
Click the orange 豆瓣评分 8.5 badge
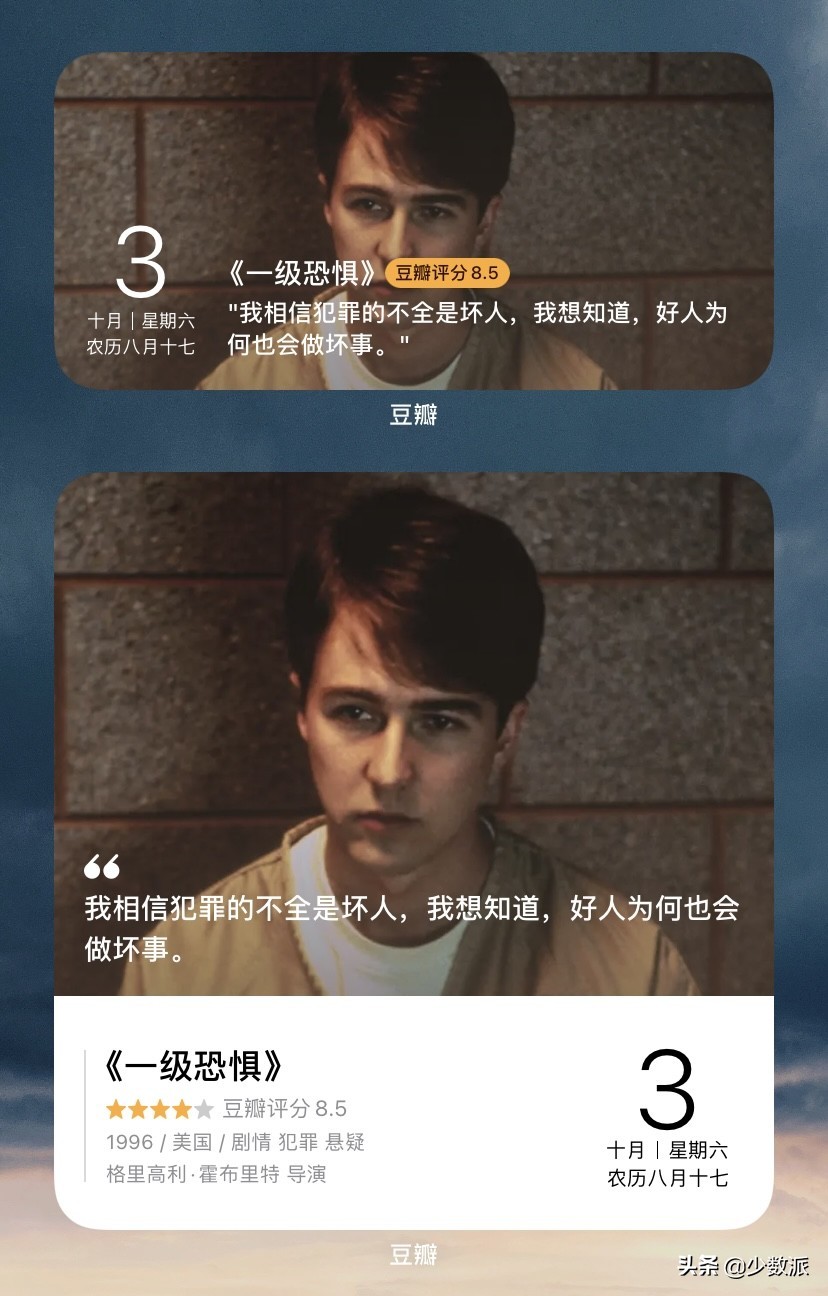coord(450,272)
